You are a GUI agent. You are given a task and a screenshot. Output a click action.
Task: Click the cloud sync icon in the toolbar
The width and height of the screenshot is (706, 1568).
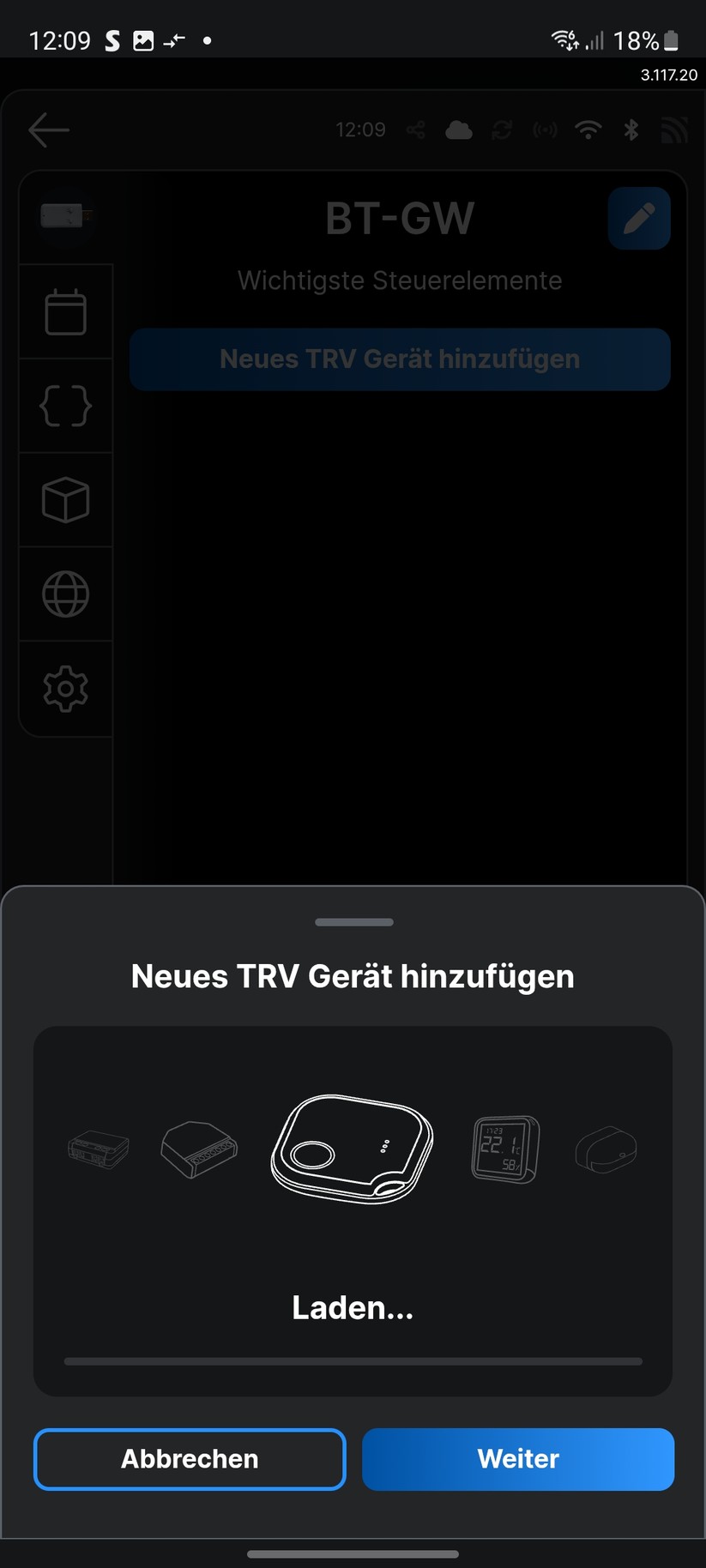click(x=458, y=130)
